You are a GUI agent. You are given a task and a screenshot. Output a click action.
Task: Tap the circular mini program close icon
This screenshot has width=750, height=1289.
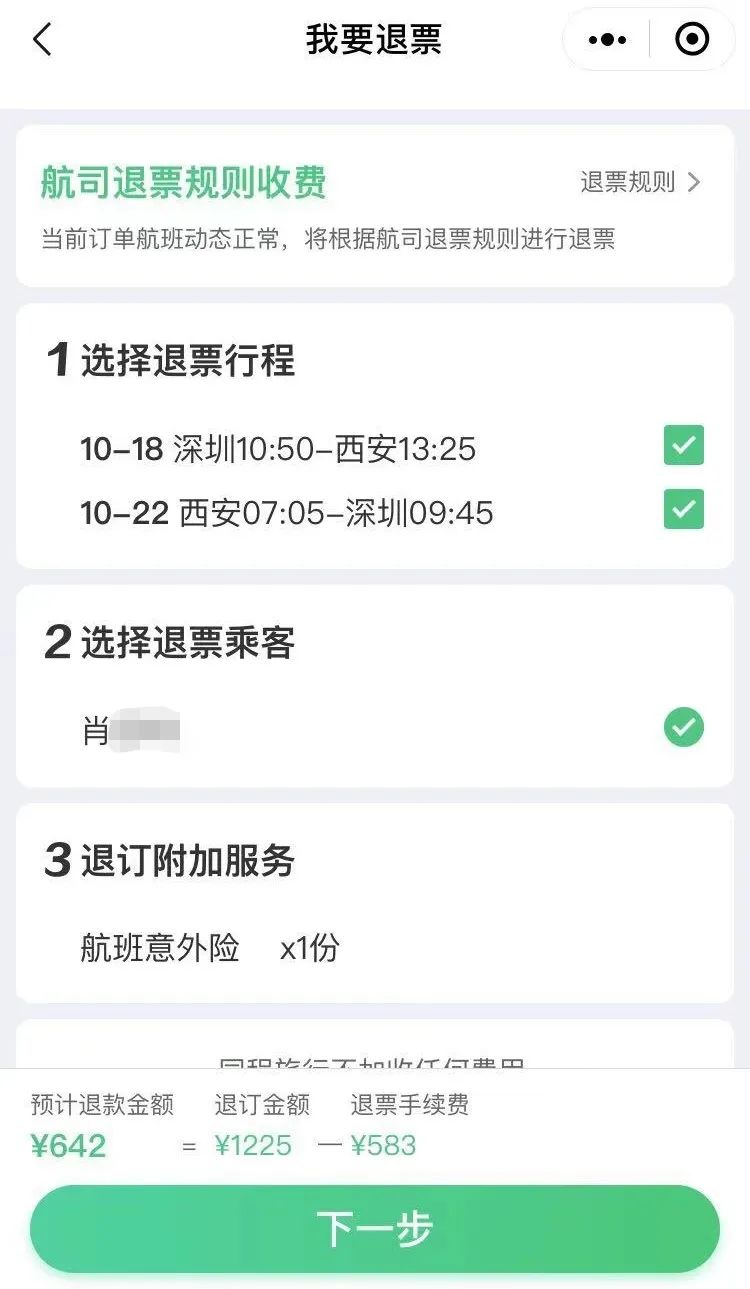pyautogui.click(x=690, y=39)
